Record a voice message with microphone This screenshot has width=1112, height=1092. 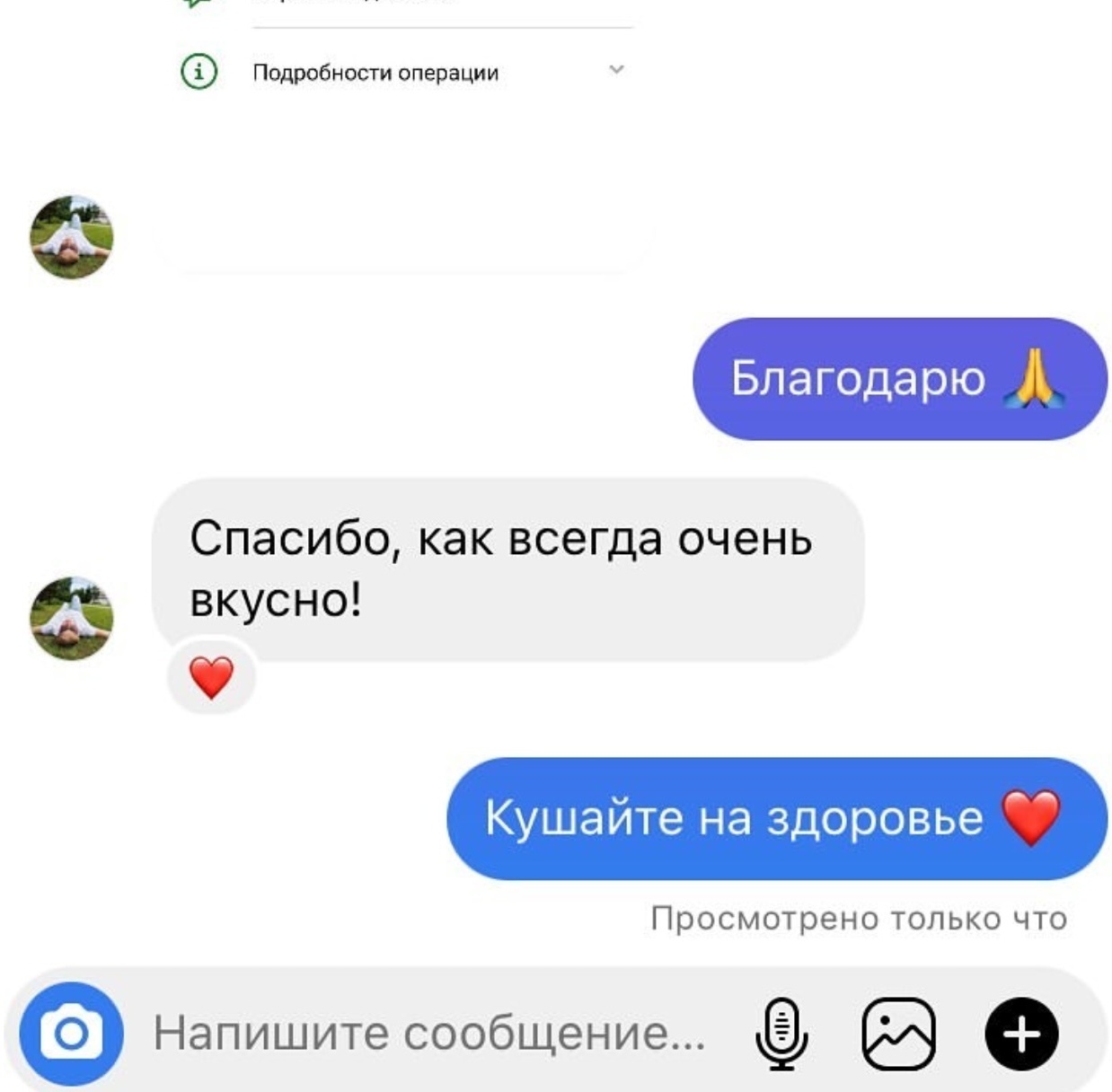pos(781,1034)
